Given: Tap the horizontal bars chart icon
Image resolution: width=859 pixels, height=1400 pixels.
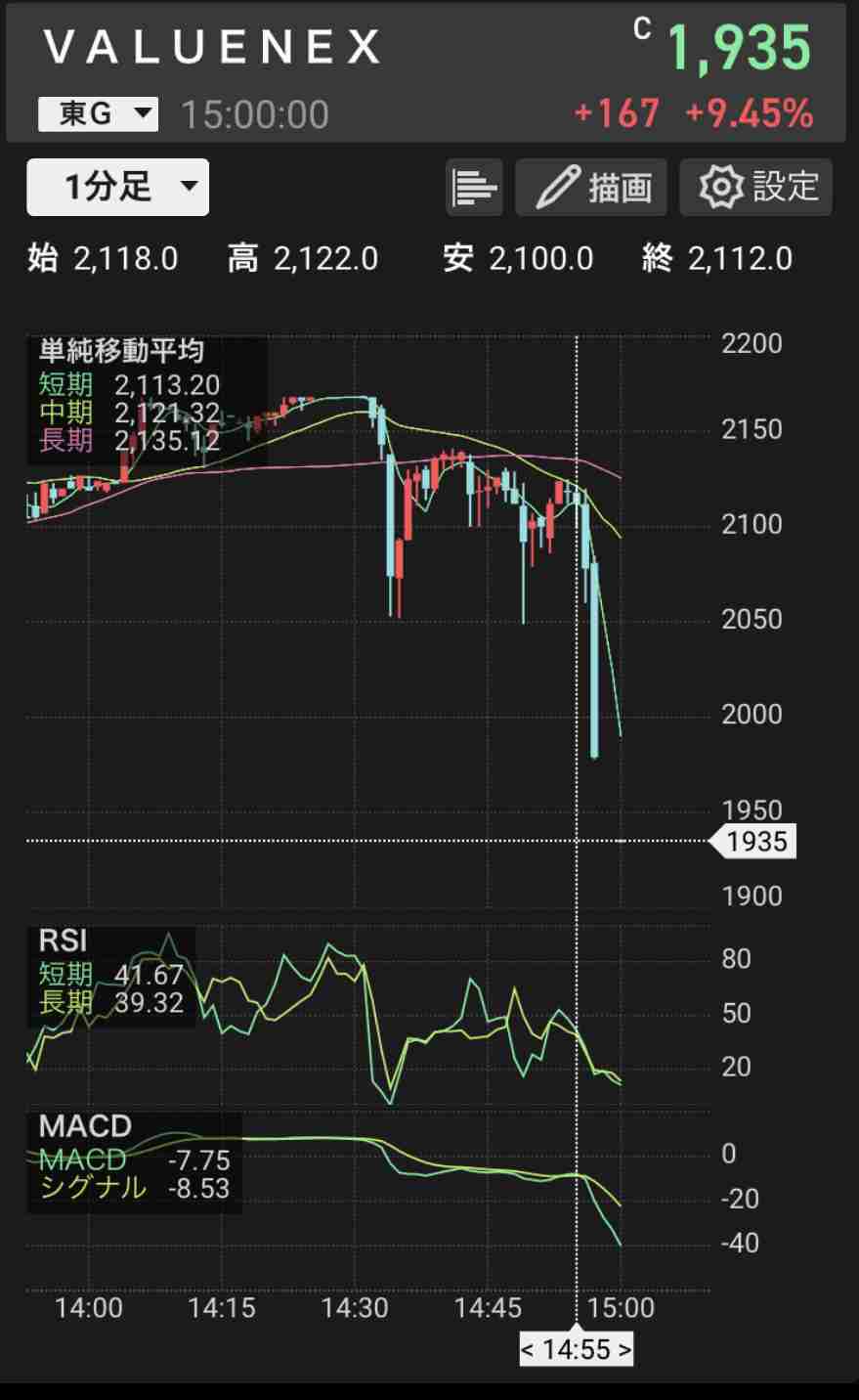Looking at the screenshot, I should click(x=475, y=187).
